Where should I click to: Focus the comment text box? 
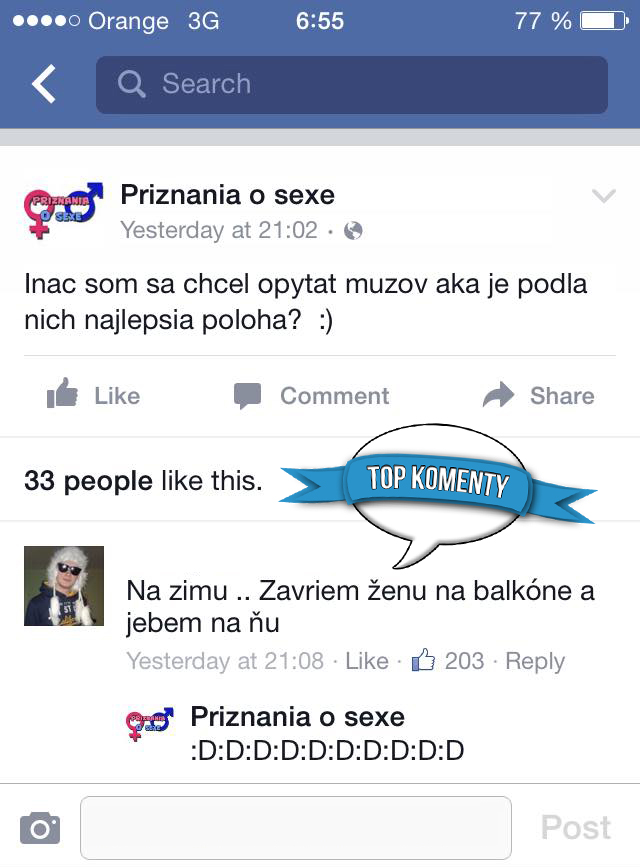point(295,828)
